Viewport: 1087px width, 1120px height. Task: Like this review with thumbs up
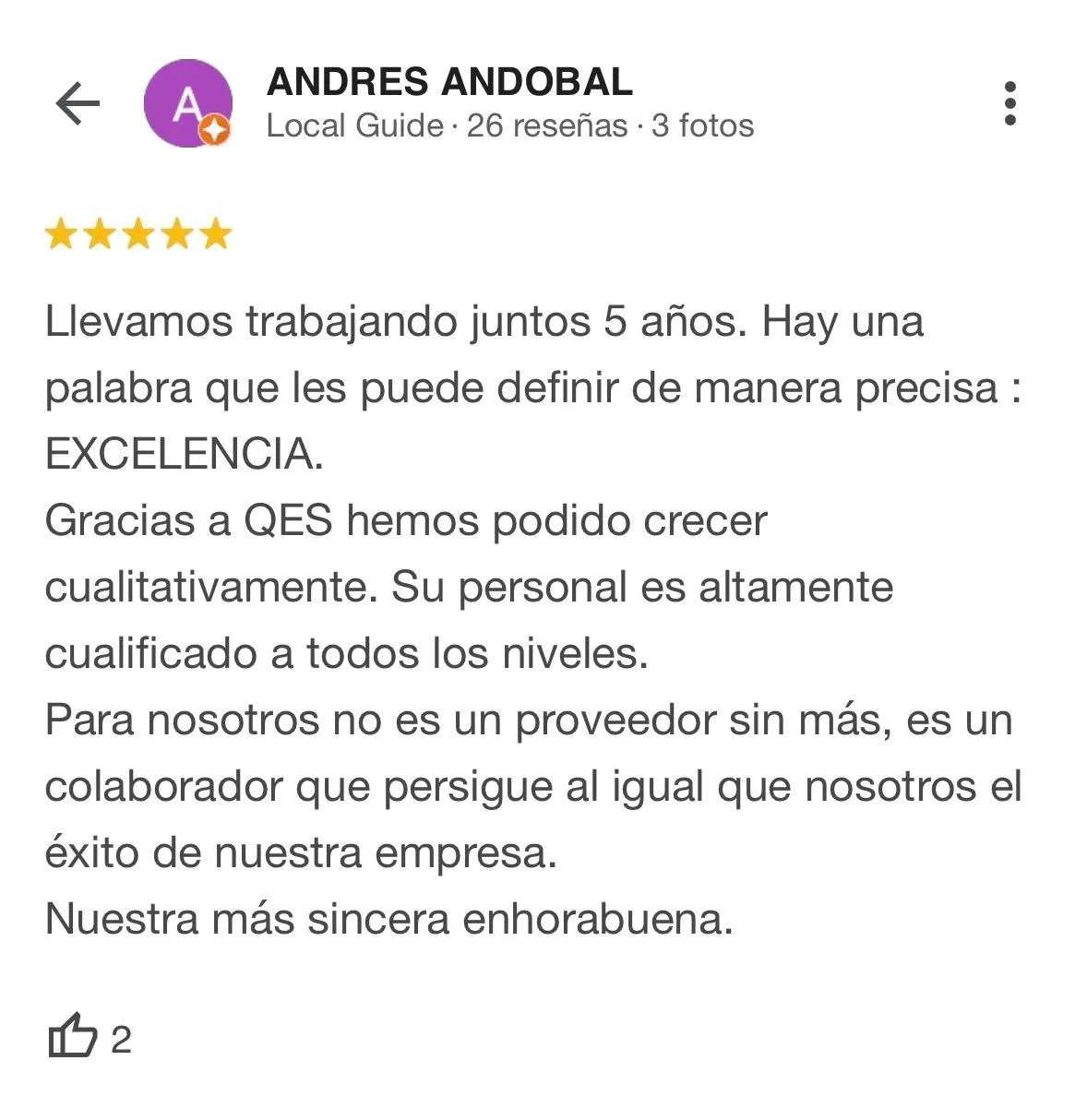(72, 1035)
